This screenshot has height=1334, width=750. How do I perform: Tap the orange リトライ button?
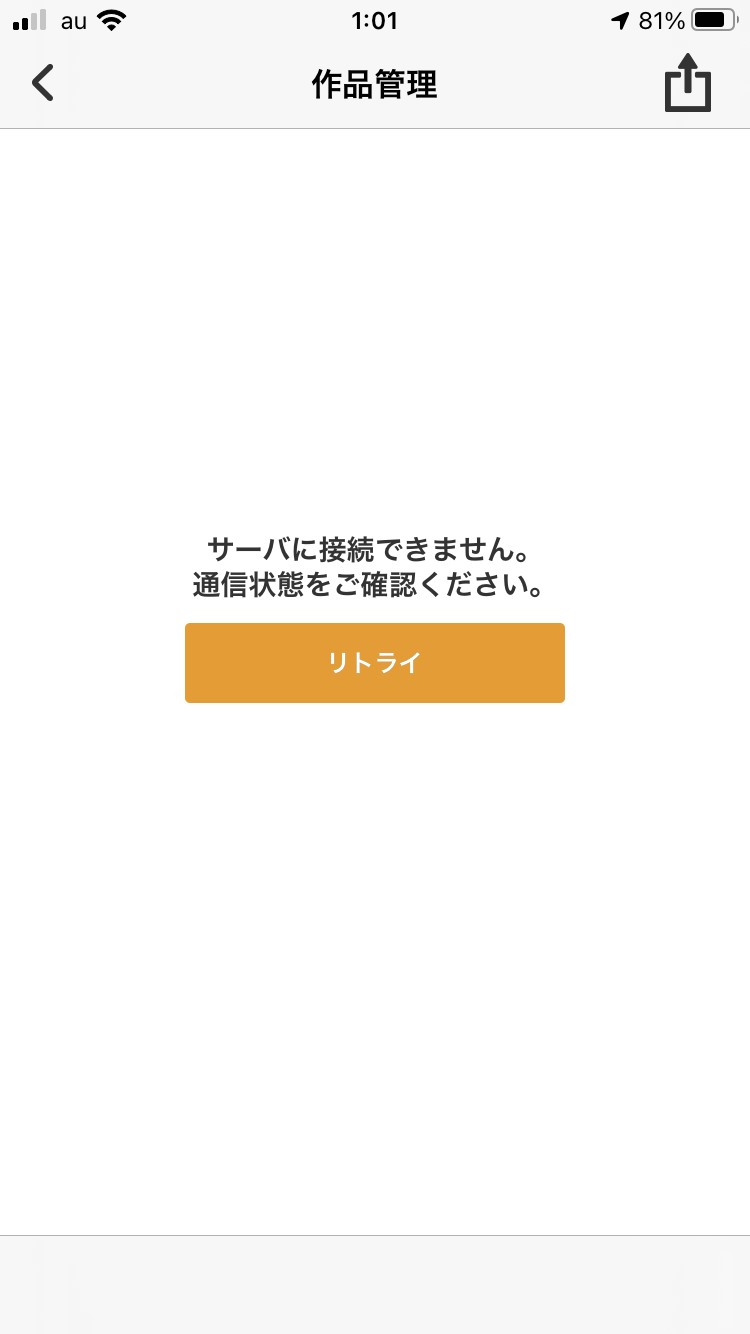coord(375,663)
